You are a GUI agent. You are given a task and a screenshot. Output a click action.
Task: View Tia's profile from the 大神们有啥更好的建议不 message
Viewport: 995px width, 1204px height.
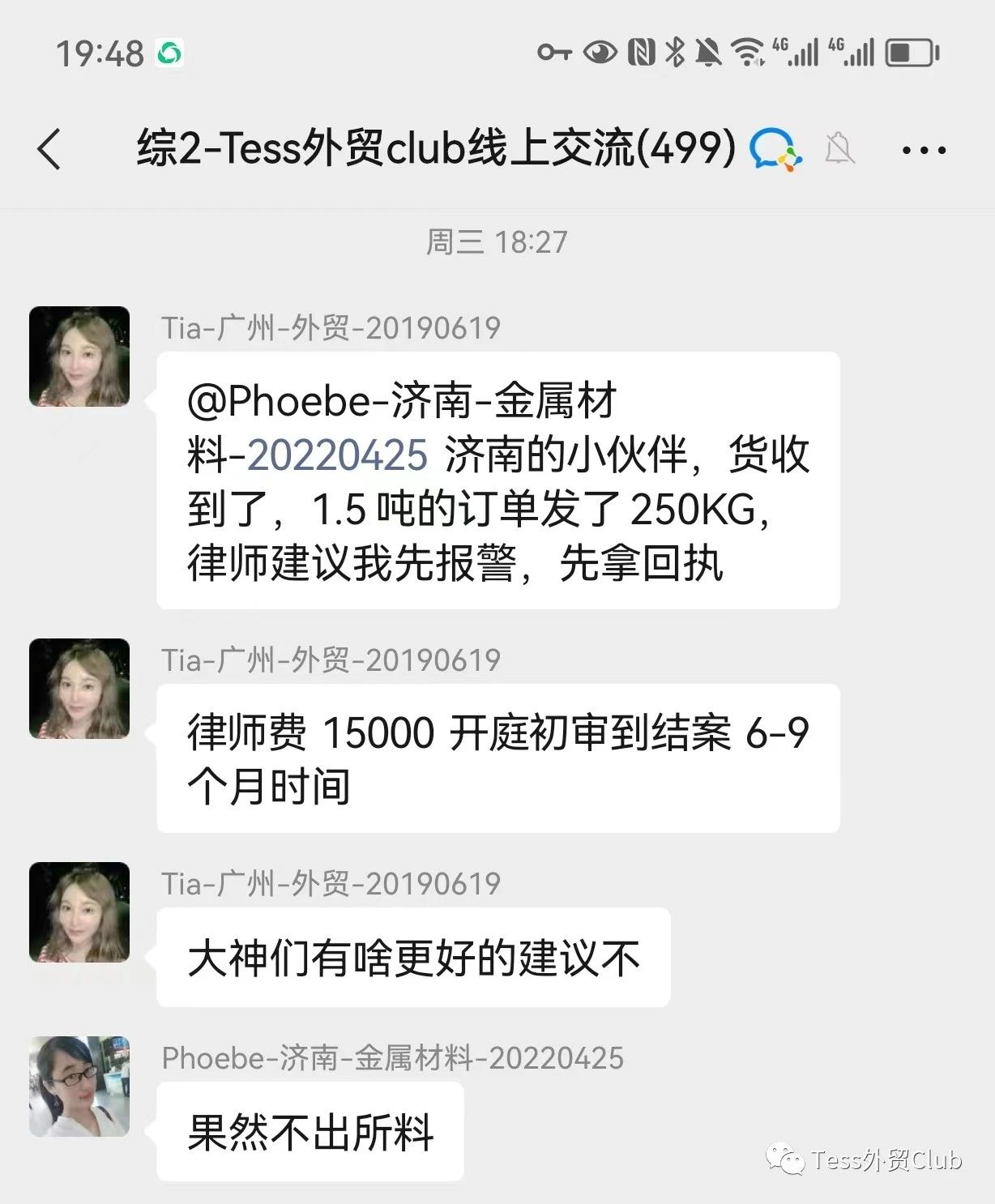tap(79, 912)
